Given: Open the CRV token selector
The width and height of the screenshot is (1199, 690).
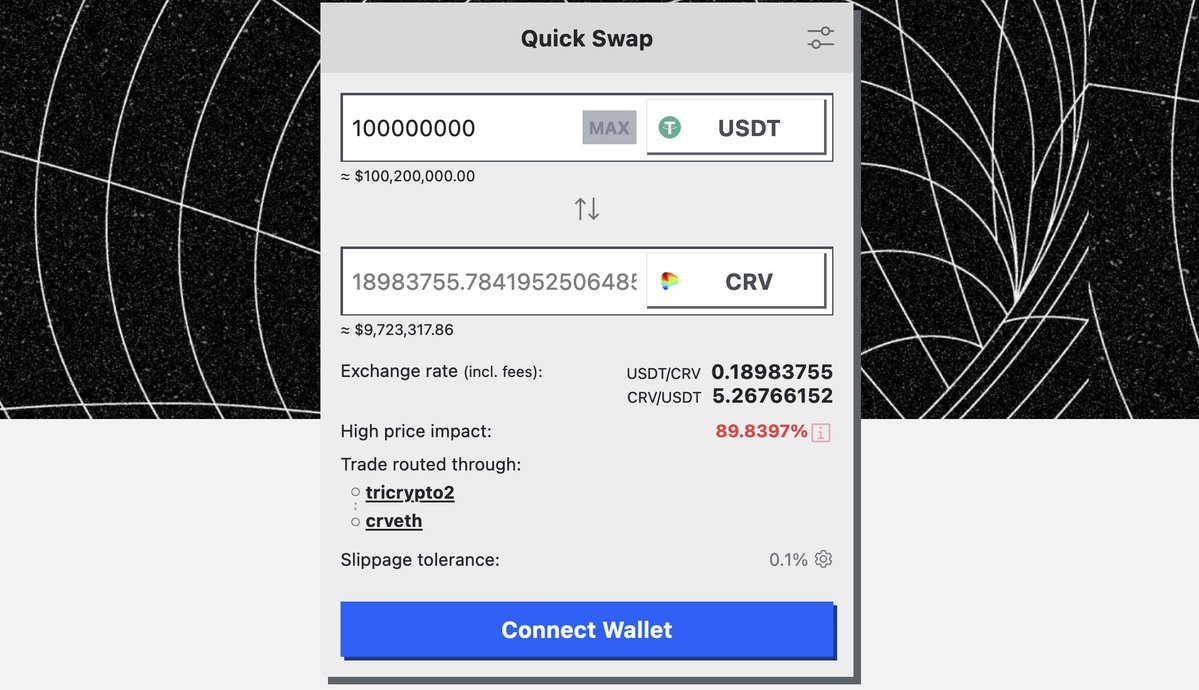Looking at the screenshot, I should coord(736,282).
